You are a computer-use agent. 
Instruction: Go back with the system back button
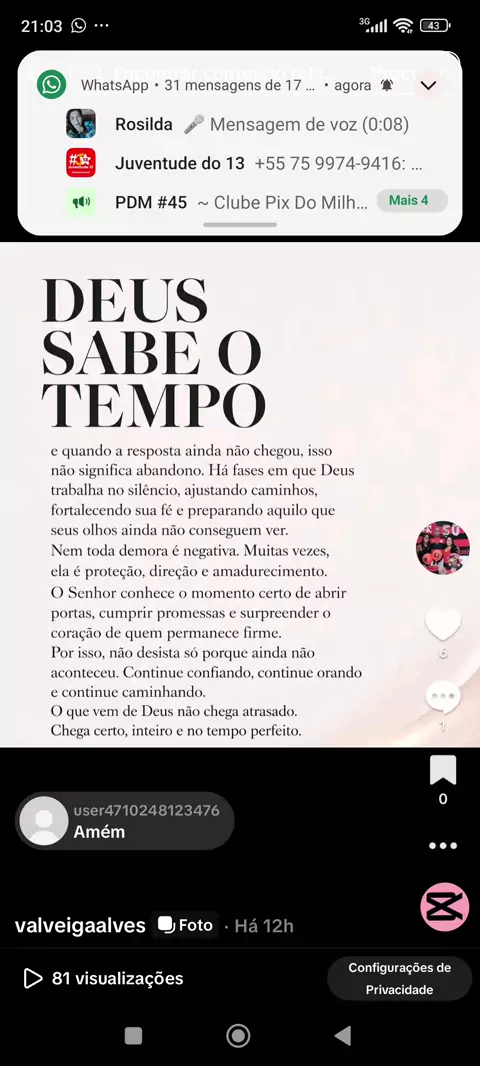click(x=343, y=1035)
